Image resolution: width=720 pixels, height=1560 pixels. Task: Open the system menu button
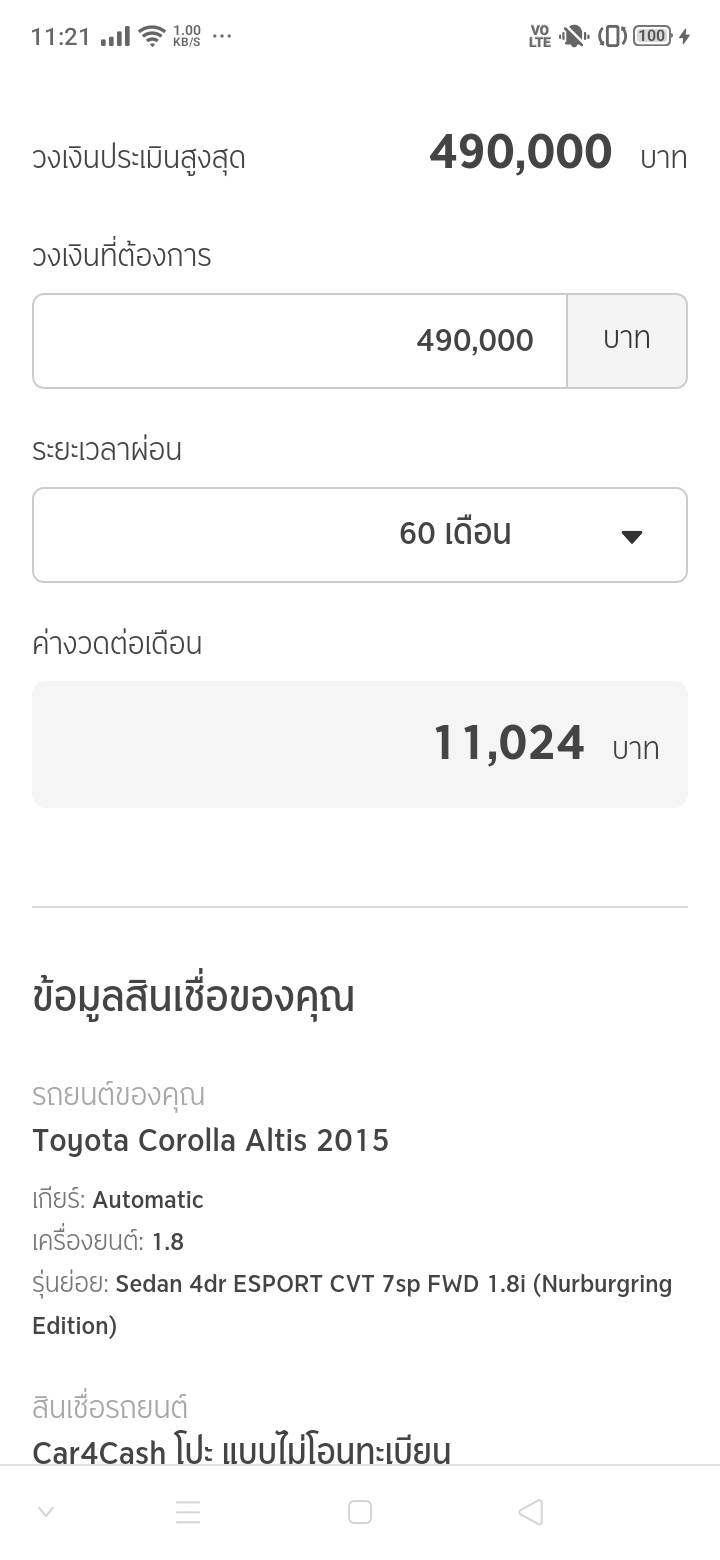188,1512
